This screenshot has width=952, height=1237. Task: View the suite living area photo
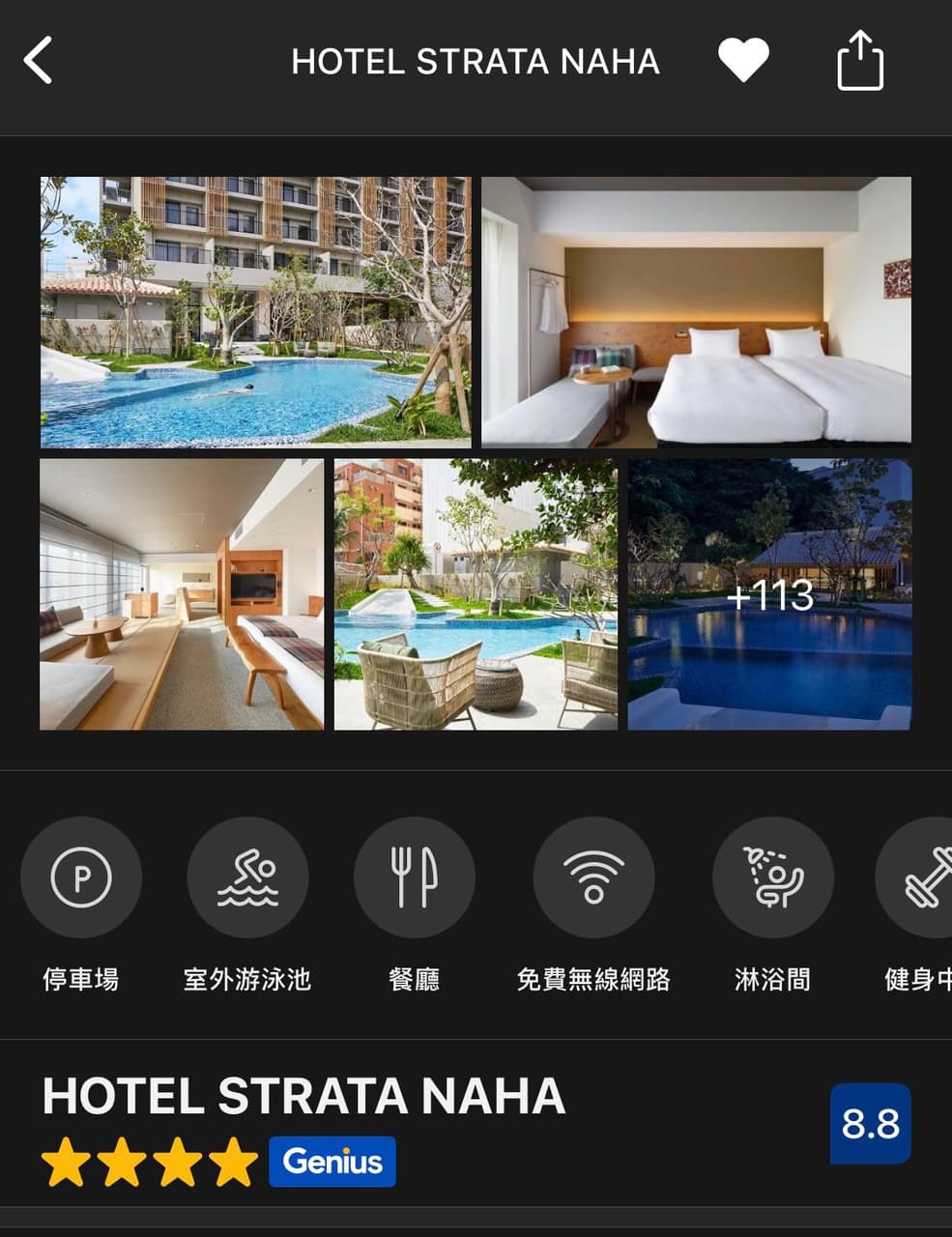coord(182,594)
